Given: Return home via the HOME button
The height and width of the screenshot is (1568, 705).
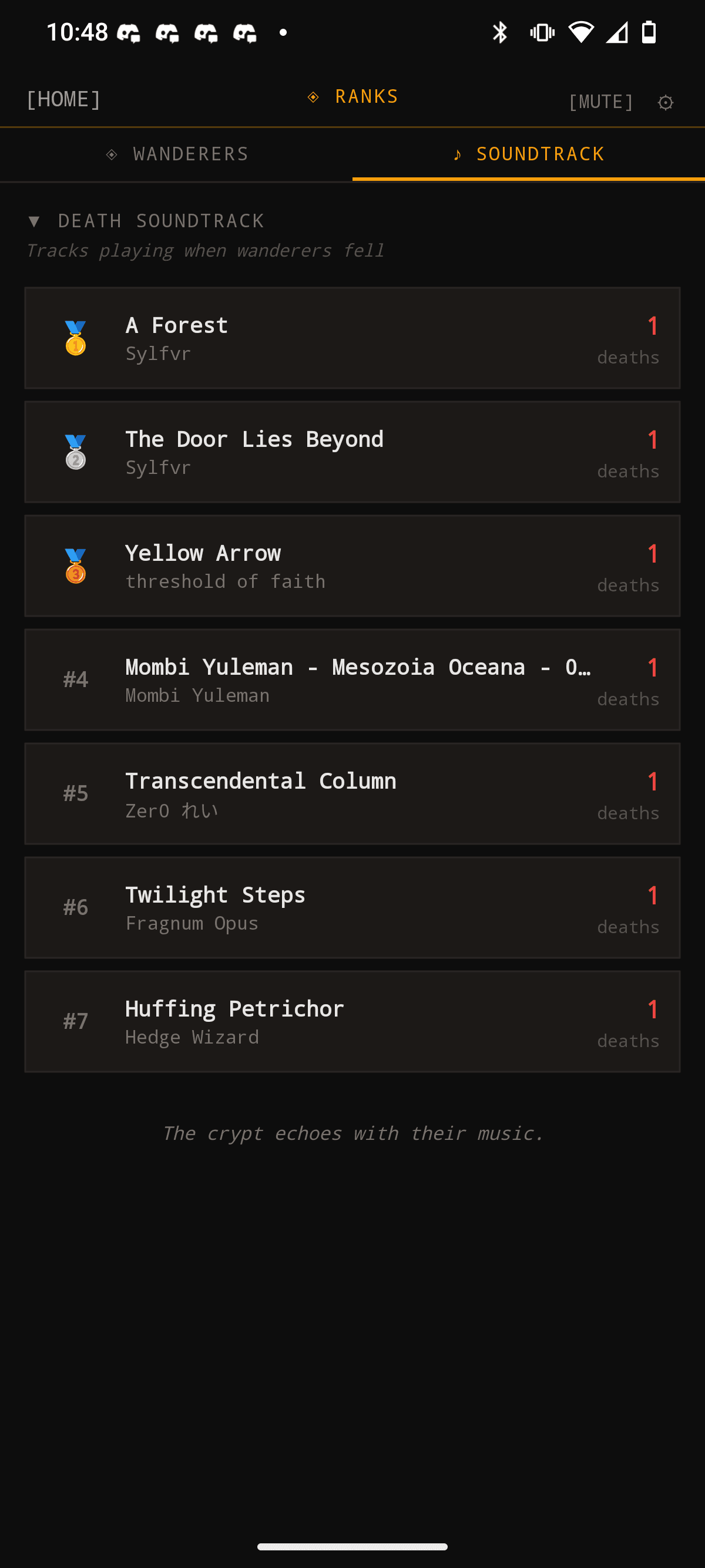Looking at the screenshot, I should tap(63, 98).
